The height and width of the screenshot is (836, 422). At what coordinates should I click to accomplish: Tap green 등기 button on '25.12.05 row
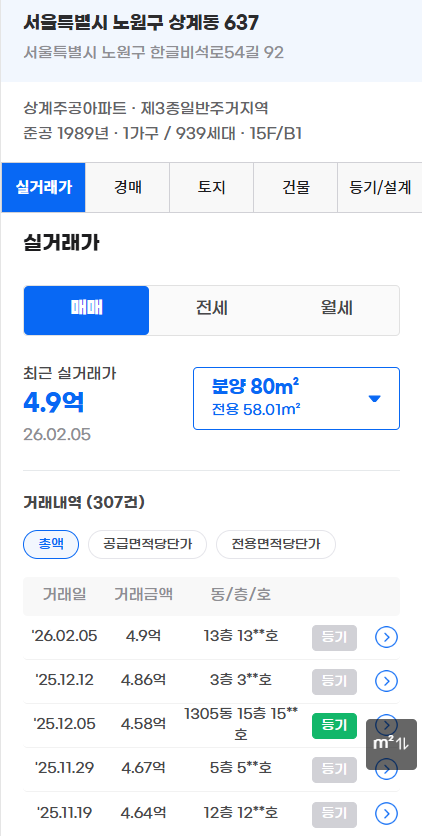(334, 726)
